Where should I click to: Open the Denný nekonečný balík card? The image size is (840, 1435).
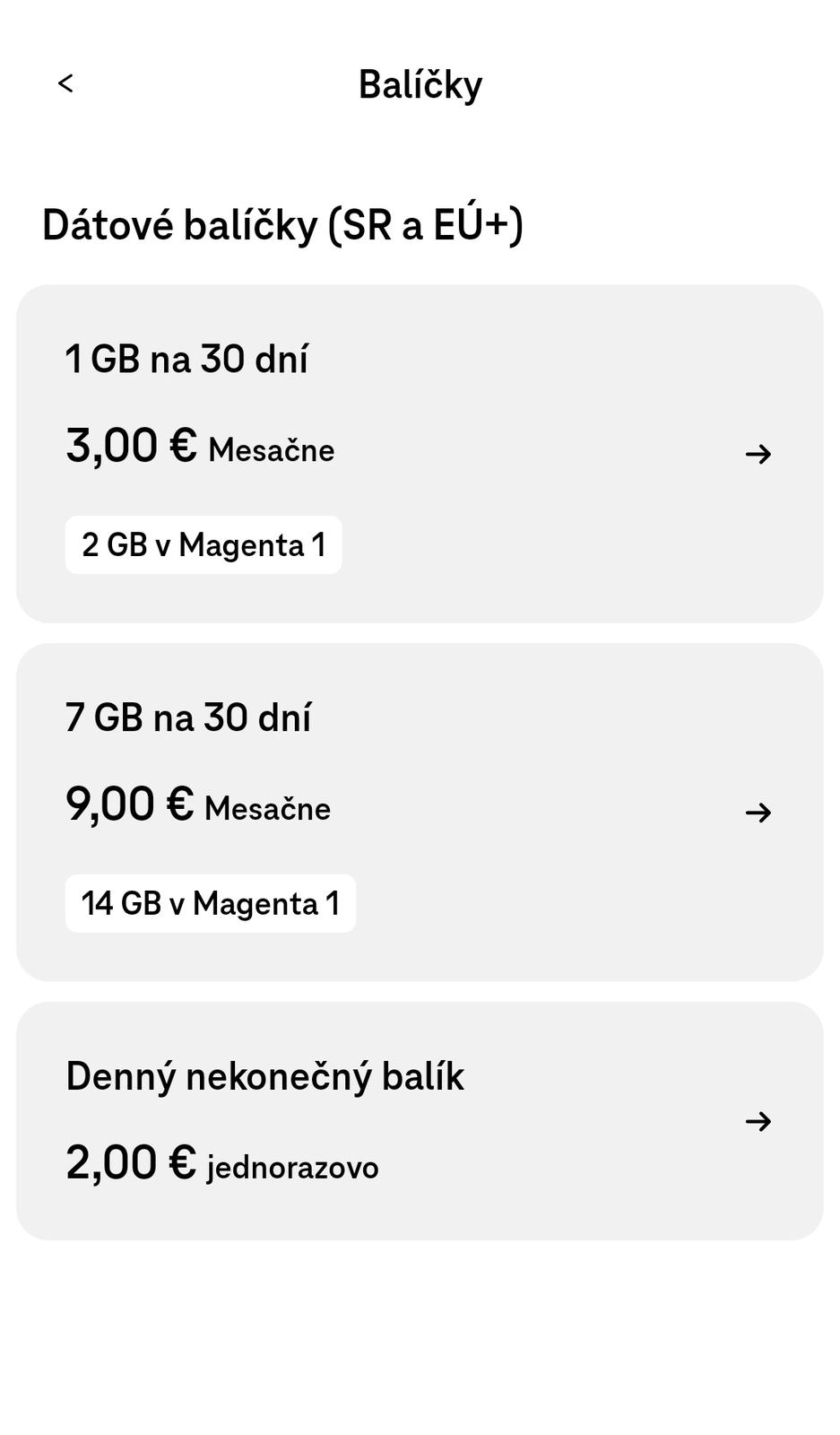(419, 1120)
